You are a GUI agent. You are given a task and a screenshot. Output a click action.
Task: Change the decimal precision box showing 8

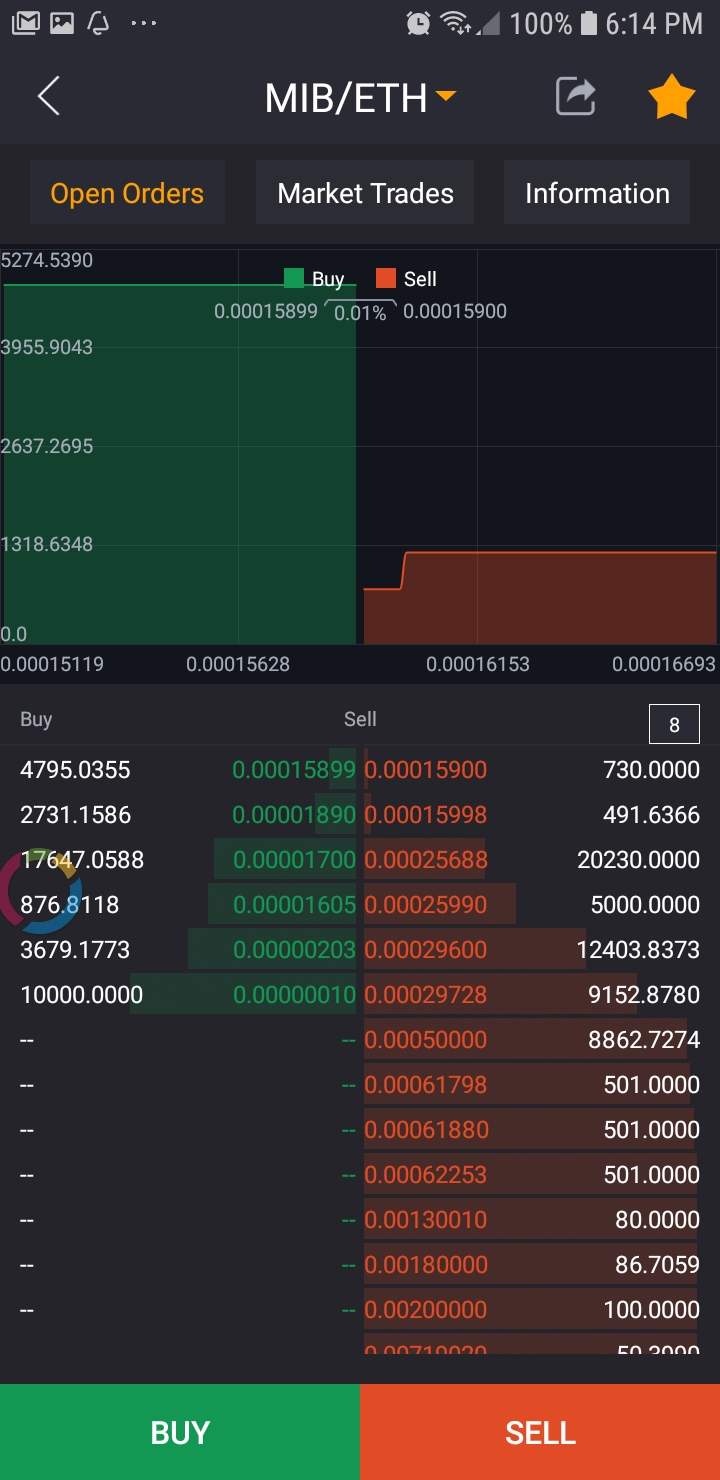click(673, 725)
